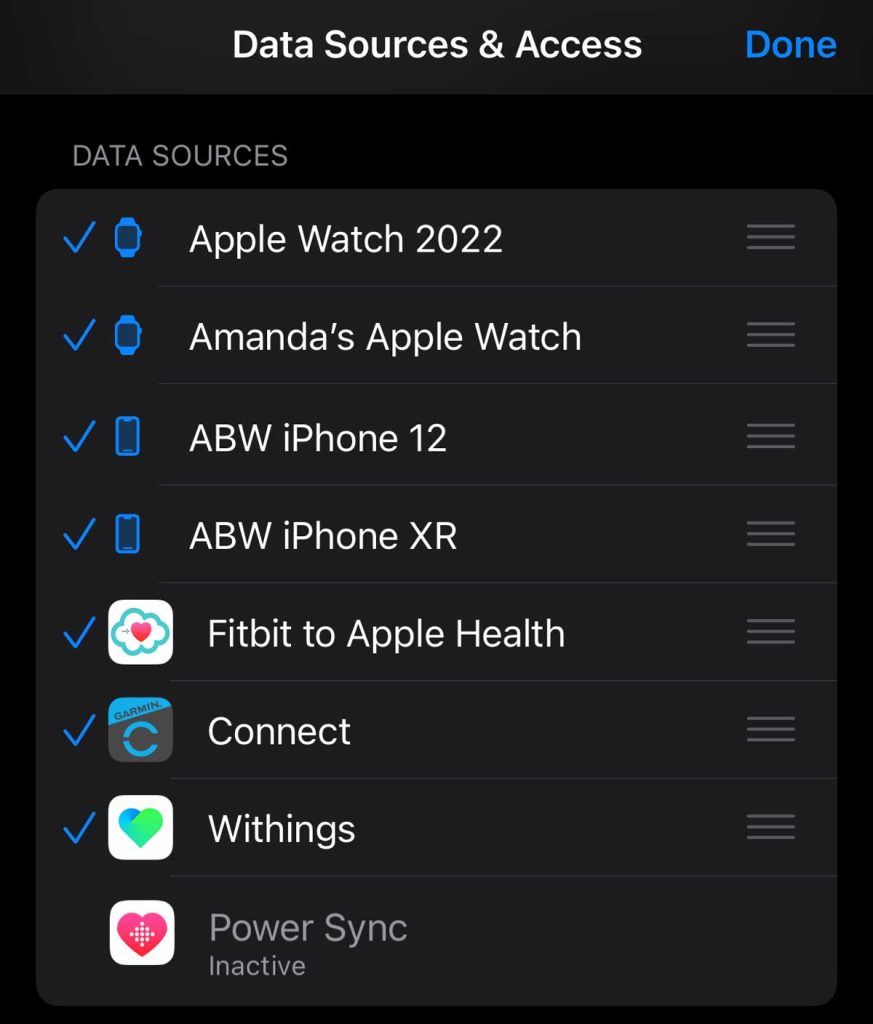The height and width of the screenshot is (1024, 873).
Task: Tap Done to finish editing
Action: tap(790, 45)
